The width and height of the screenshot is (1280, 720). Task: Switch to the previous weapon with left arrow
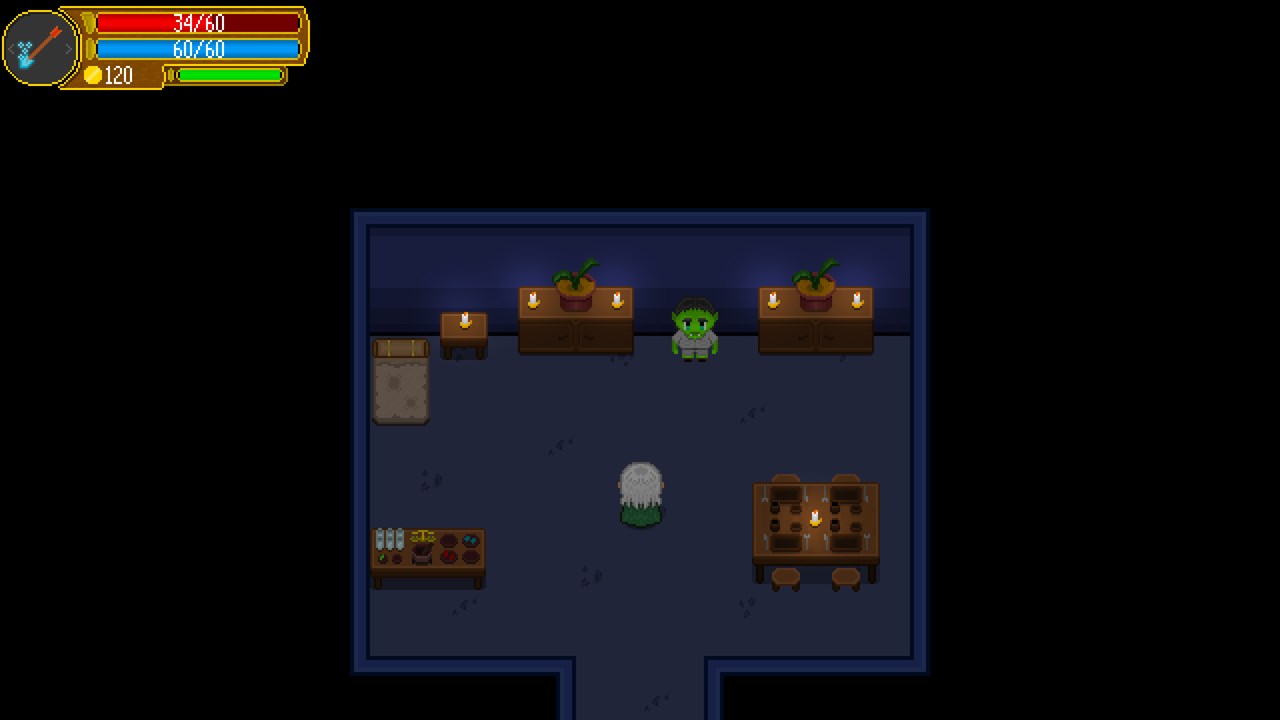click(x=10, y=48)
